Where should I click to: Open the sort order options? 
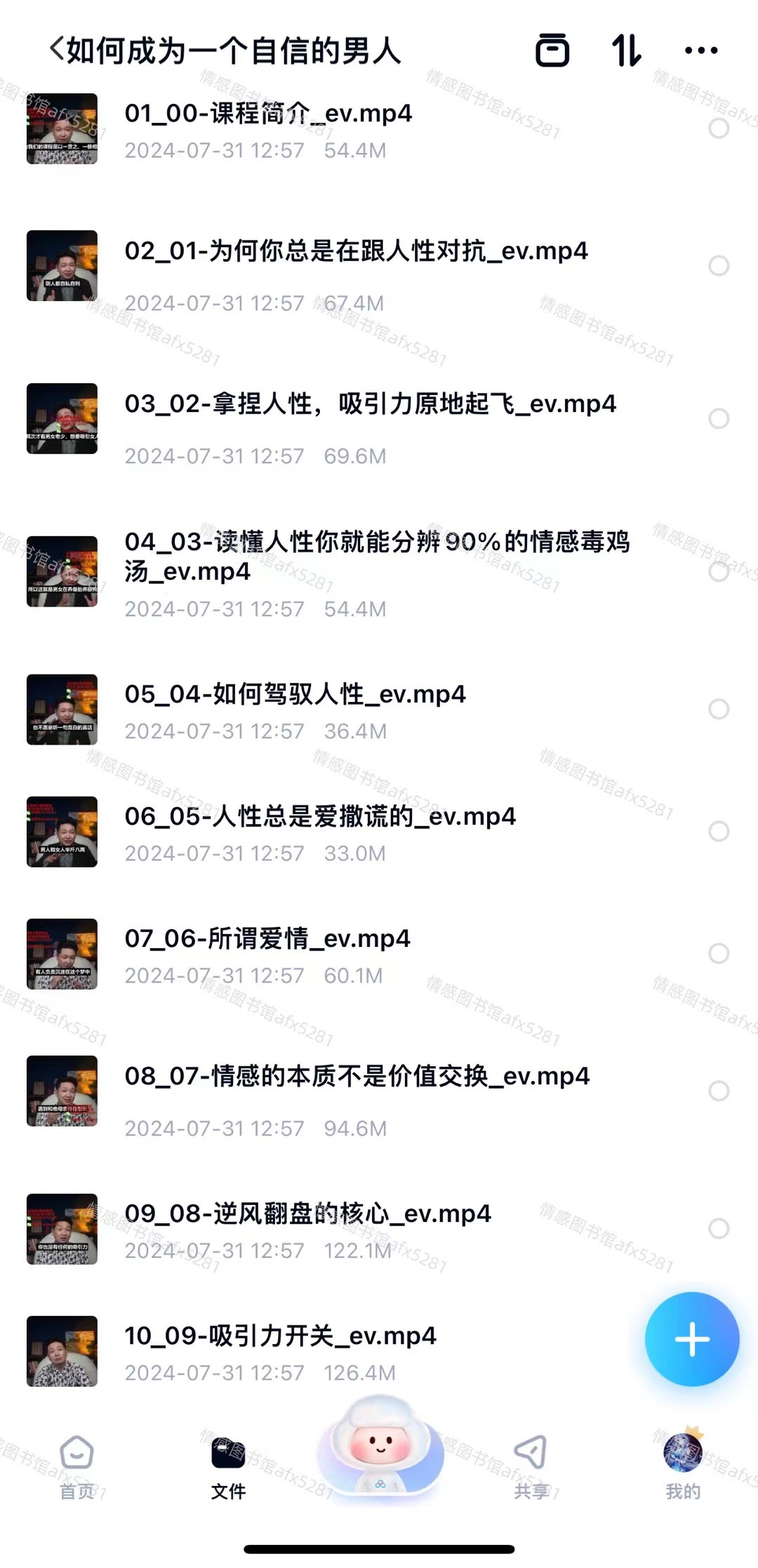coord(626,50)
